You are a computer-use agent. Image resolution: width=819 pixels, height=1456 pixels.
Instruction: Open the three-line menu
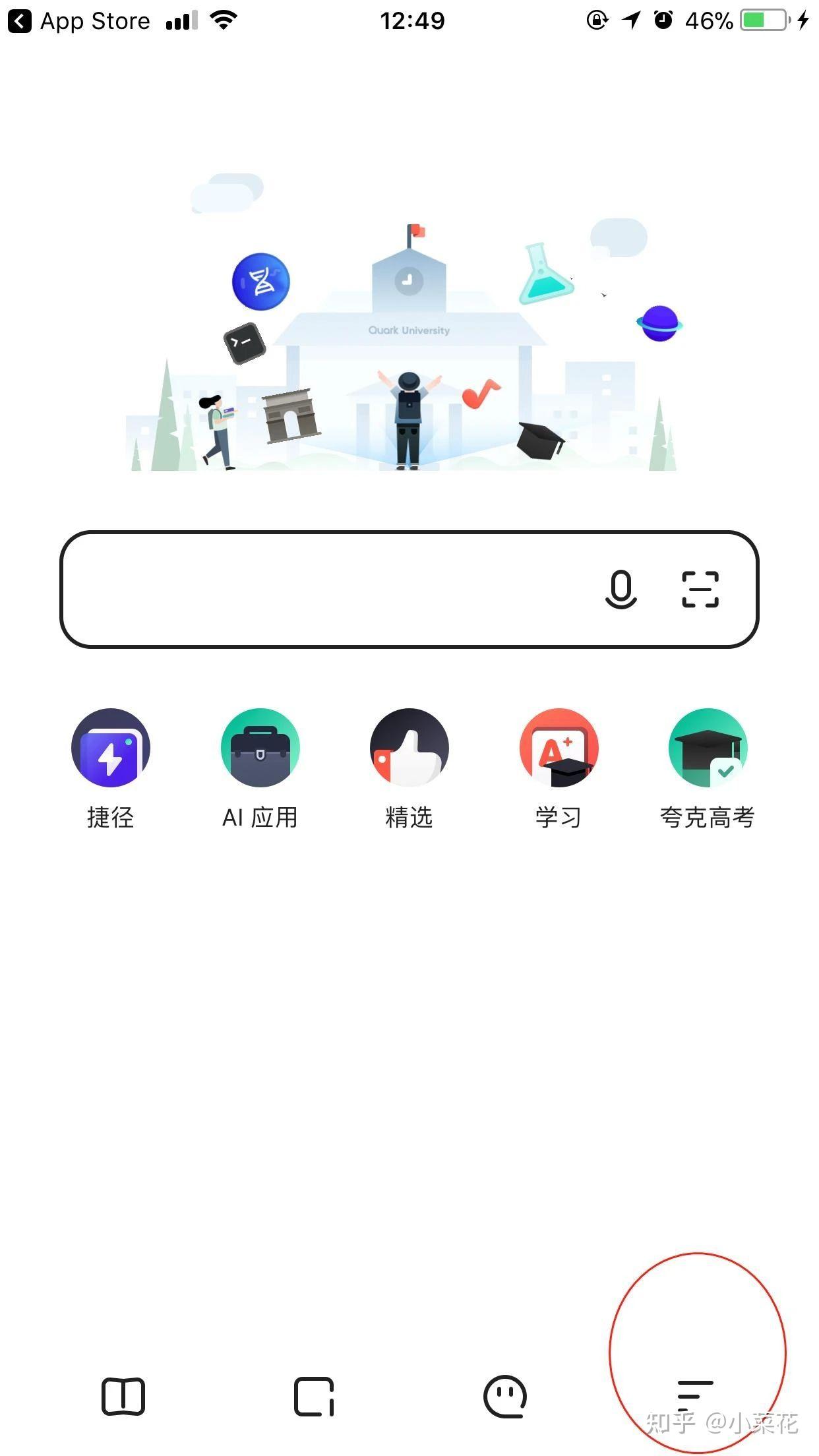[695, 1395]
